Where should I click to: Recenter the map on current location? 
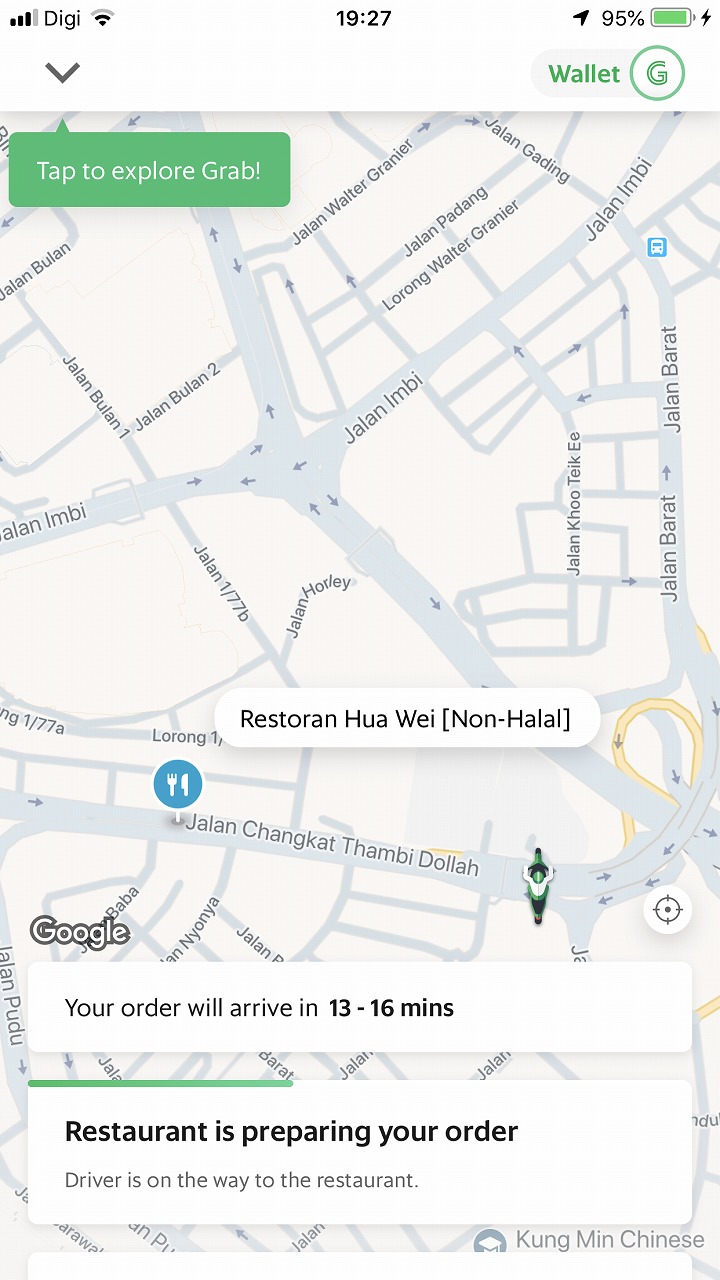pyautogui.click(x=667, y=910)
